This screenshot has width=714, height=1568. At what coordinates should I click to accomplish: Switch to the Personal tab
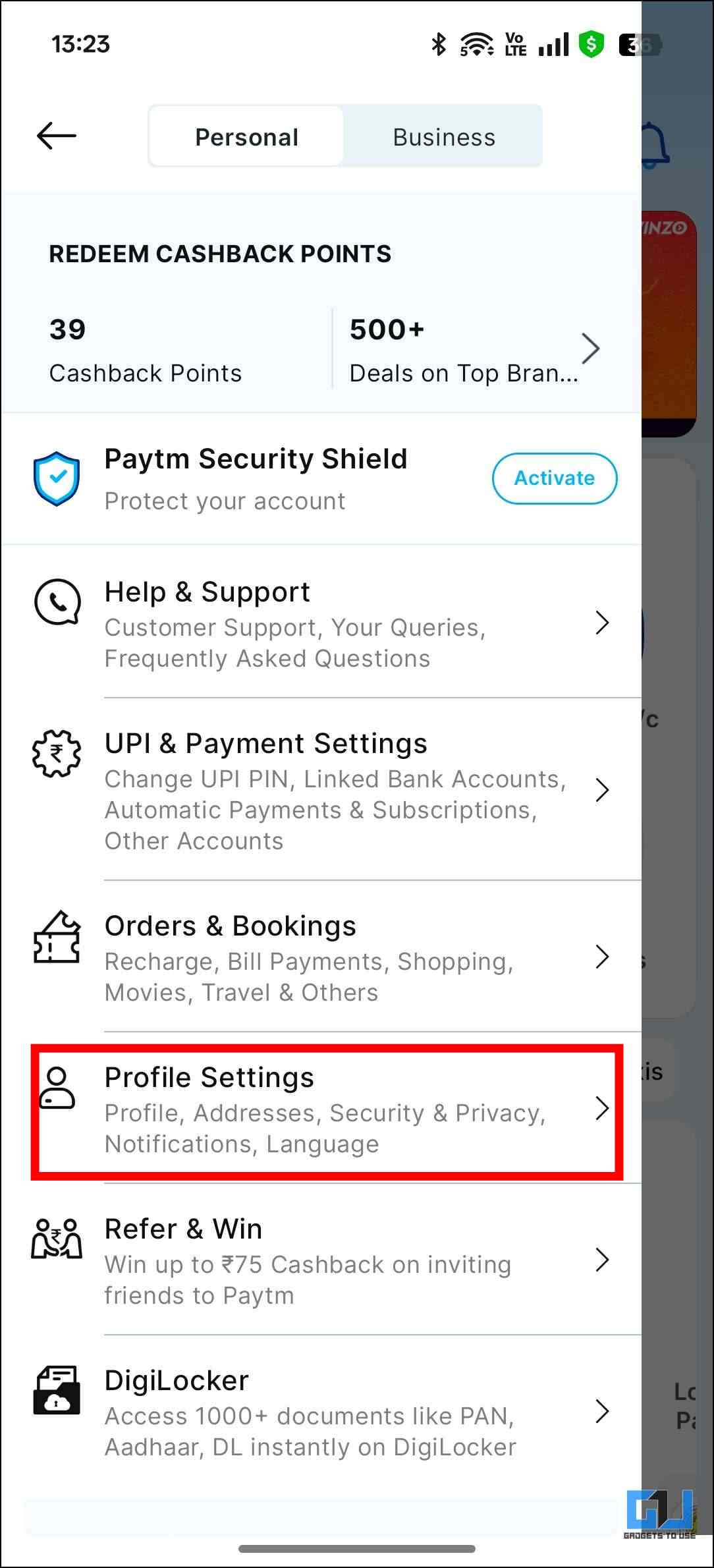tap(246, 136)
